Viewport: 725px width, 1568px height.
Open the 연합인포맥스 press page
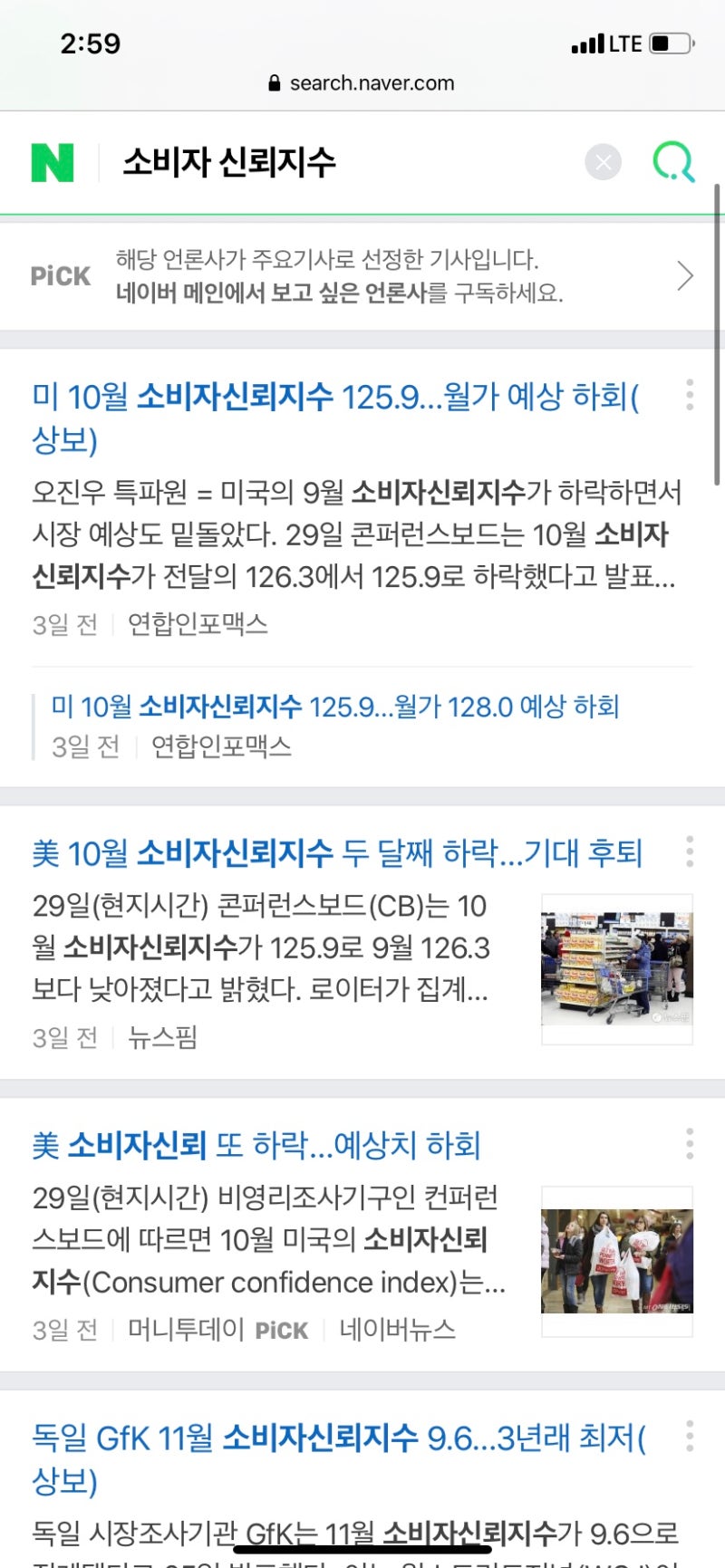[x=201, y=624]
